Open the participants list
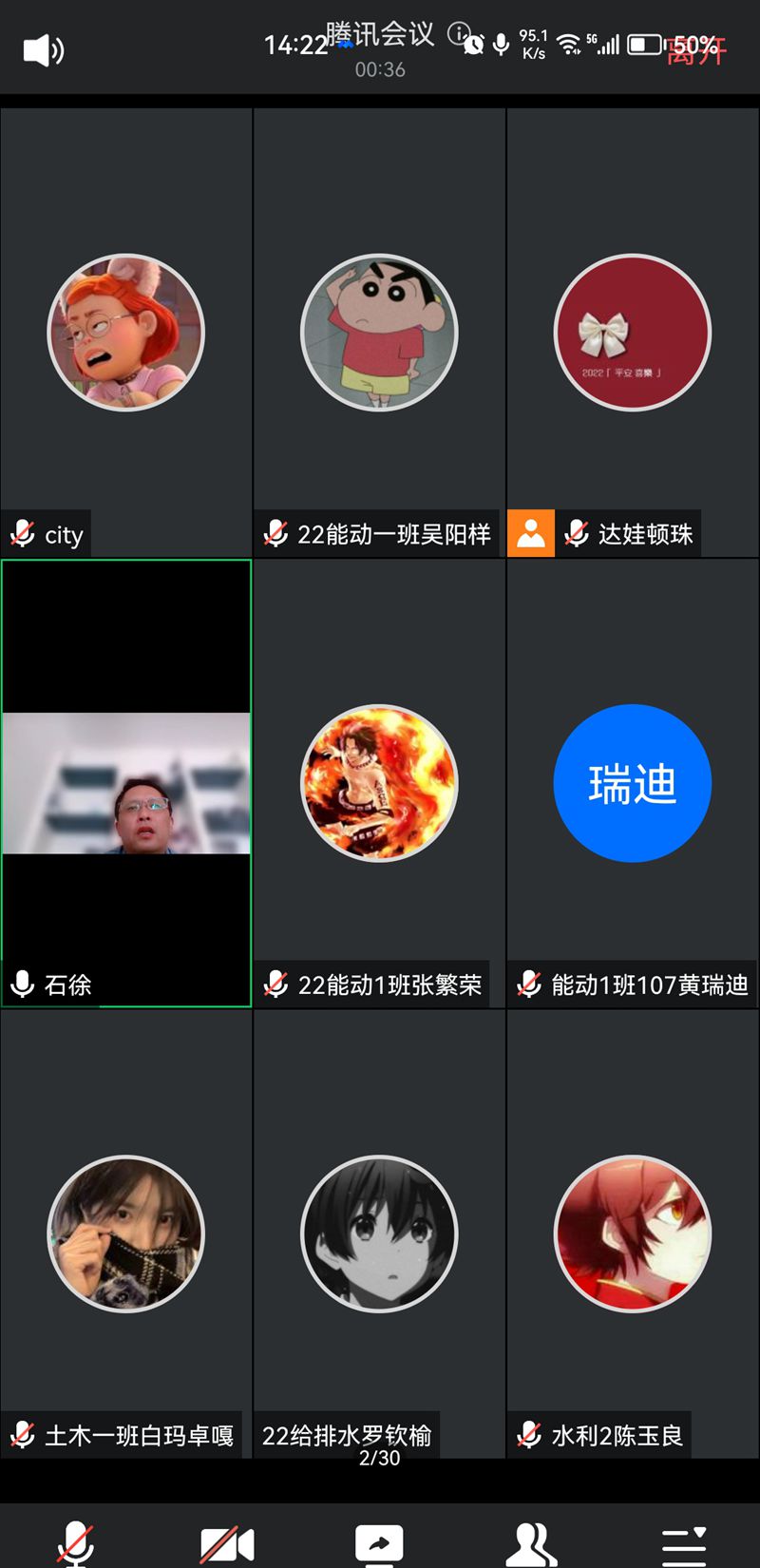This screenshot has height=1568, width=760. [531, 1542]
